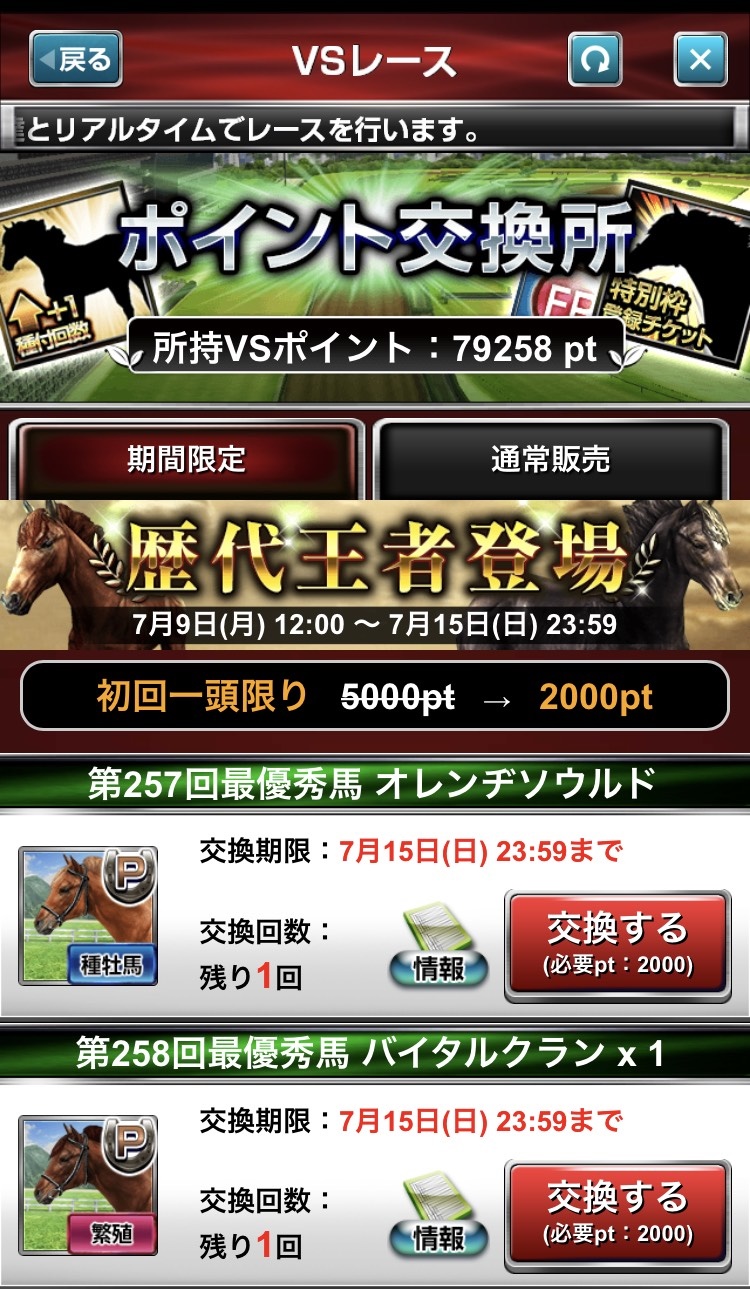Image resolution: width=750 pixels, height=1289 pixels.
Task: Switch to the 通常販売 tab
Action: tap(550, 459)
